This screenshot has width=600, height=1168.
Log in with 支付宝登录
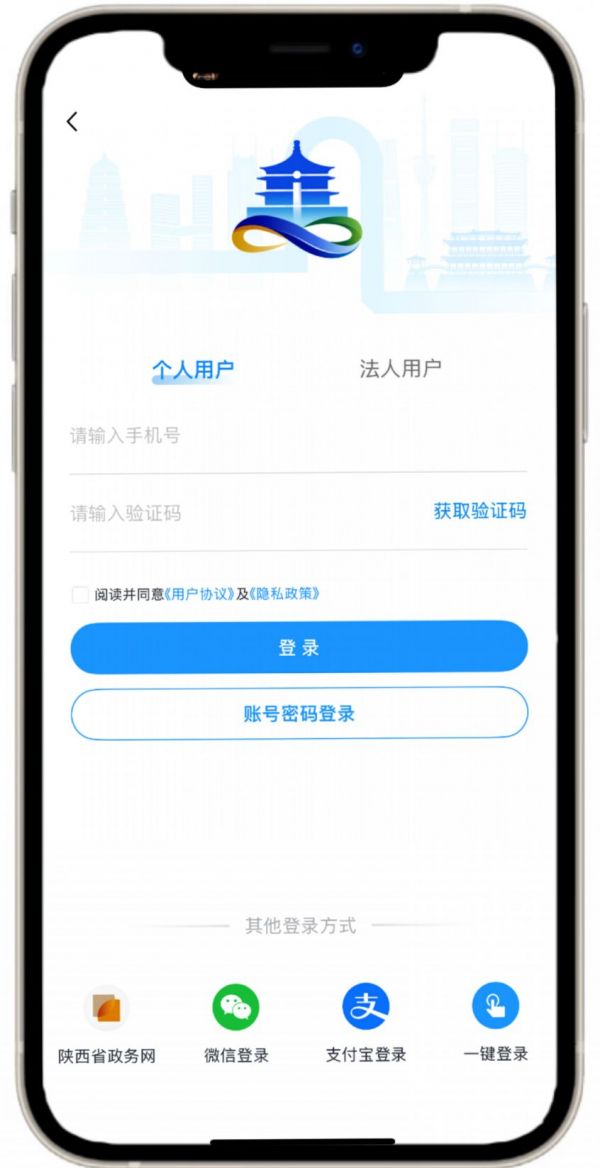click(365, 1008)
